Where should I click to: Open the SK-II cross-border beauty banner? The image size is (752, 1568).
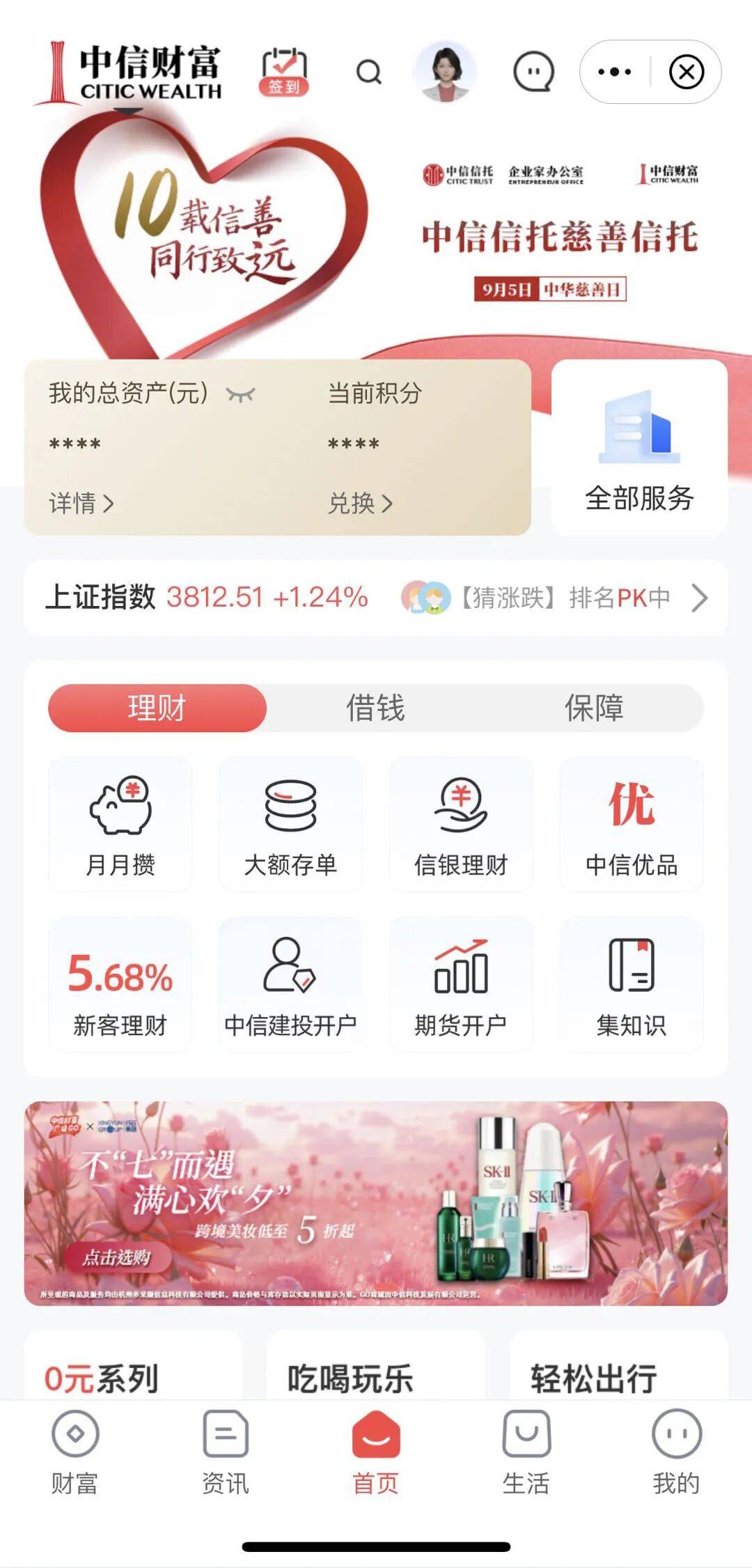coord(376,1203)
